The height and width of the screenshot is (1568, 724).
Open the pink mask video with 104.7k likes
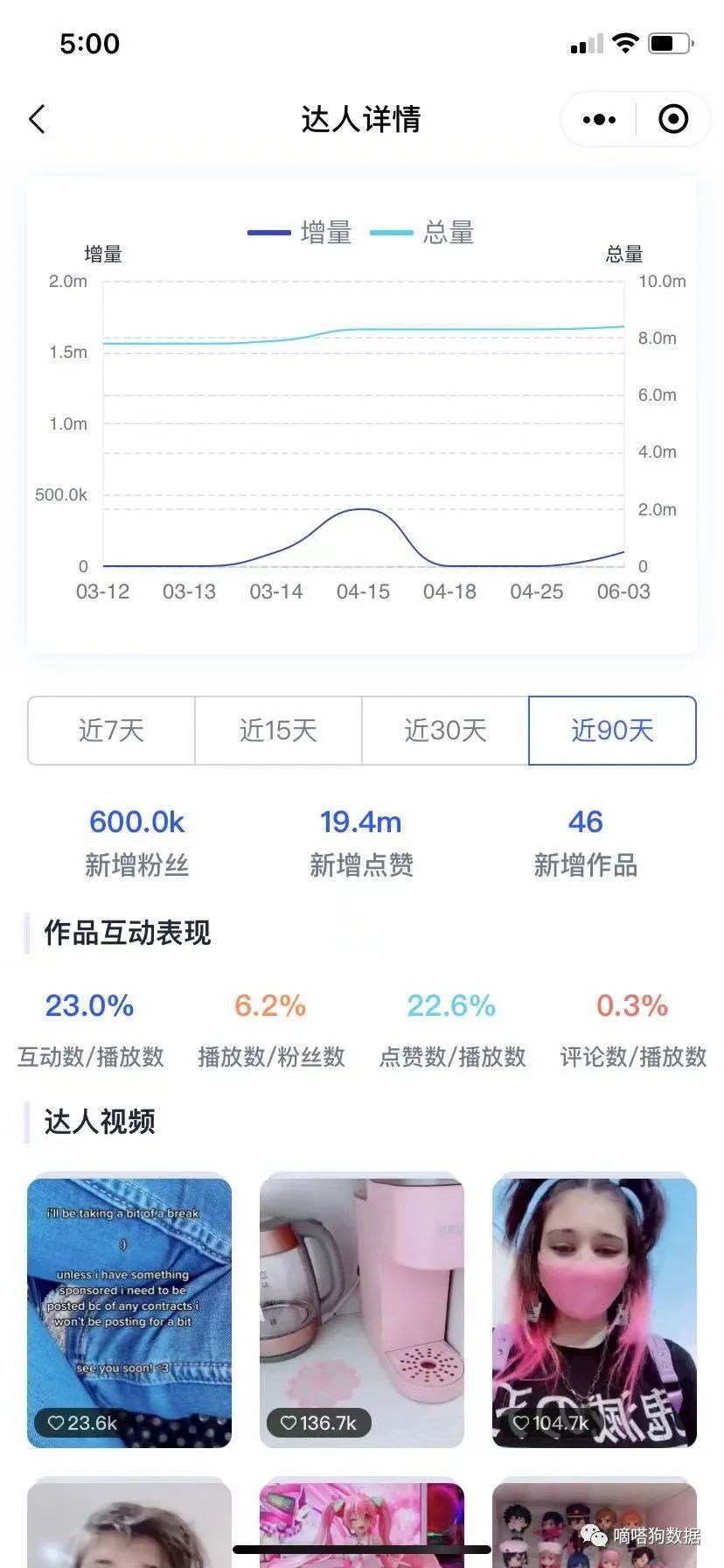coord(594,1312)
